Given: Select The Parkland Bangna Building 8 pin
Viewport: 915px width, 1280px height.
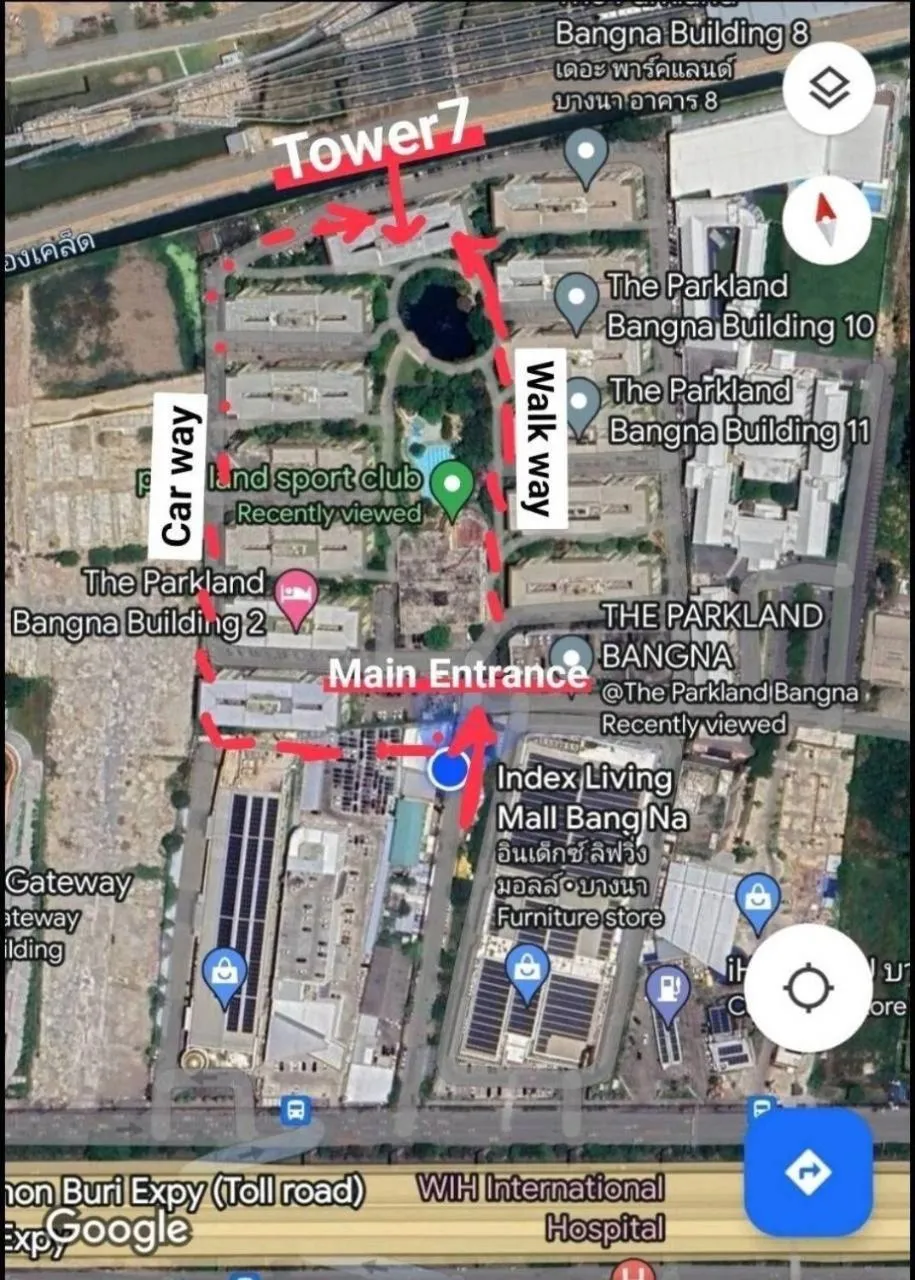Looking at the screenshot, I should [585, 155].
